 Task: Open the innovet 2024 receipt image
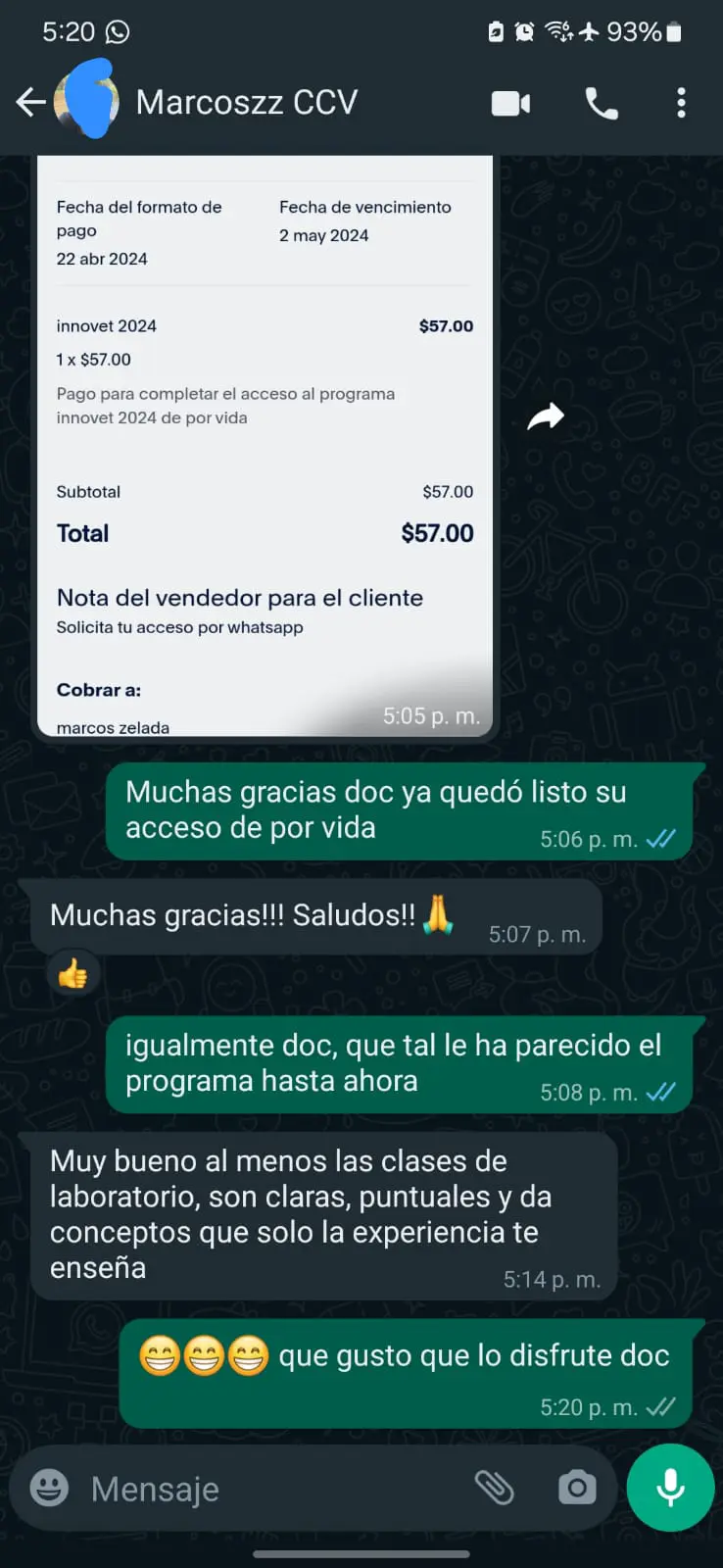coord(265,441)
